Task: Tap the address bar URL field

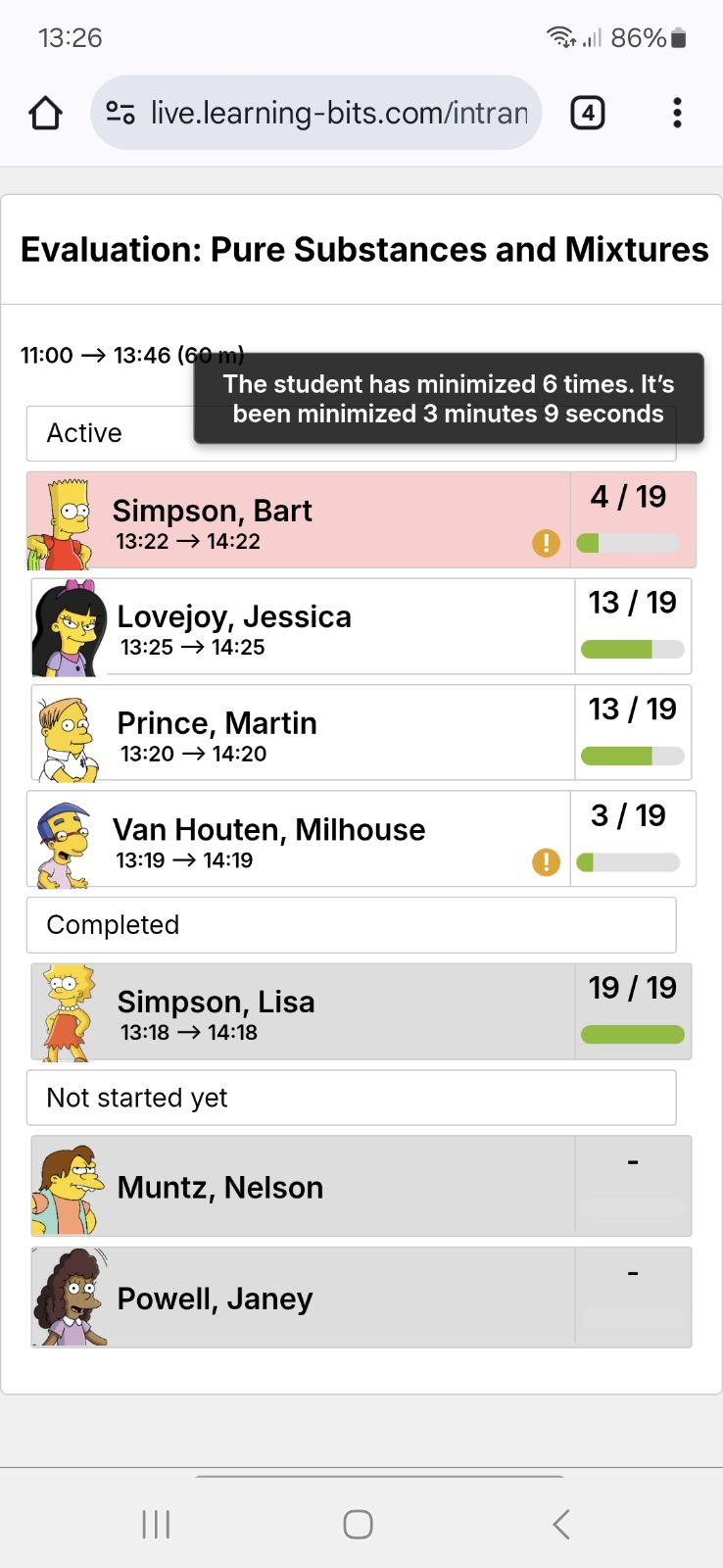Action: click(338, 114)
